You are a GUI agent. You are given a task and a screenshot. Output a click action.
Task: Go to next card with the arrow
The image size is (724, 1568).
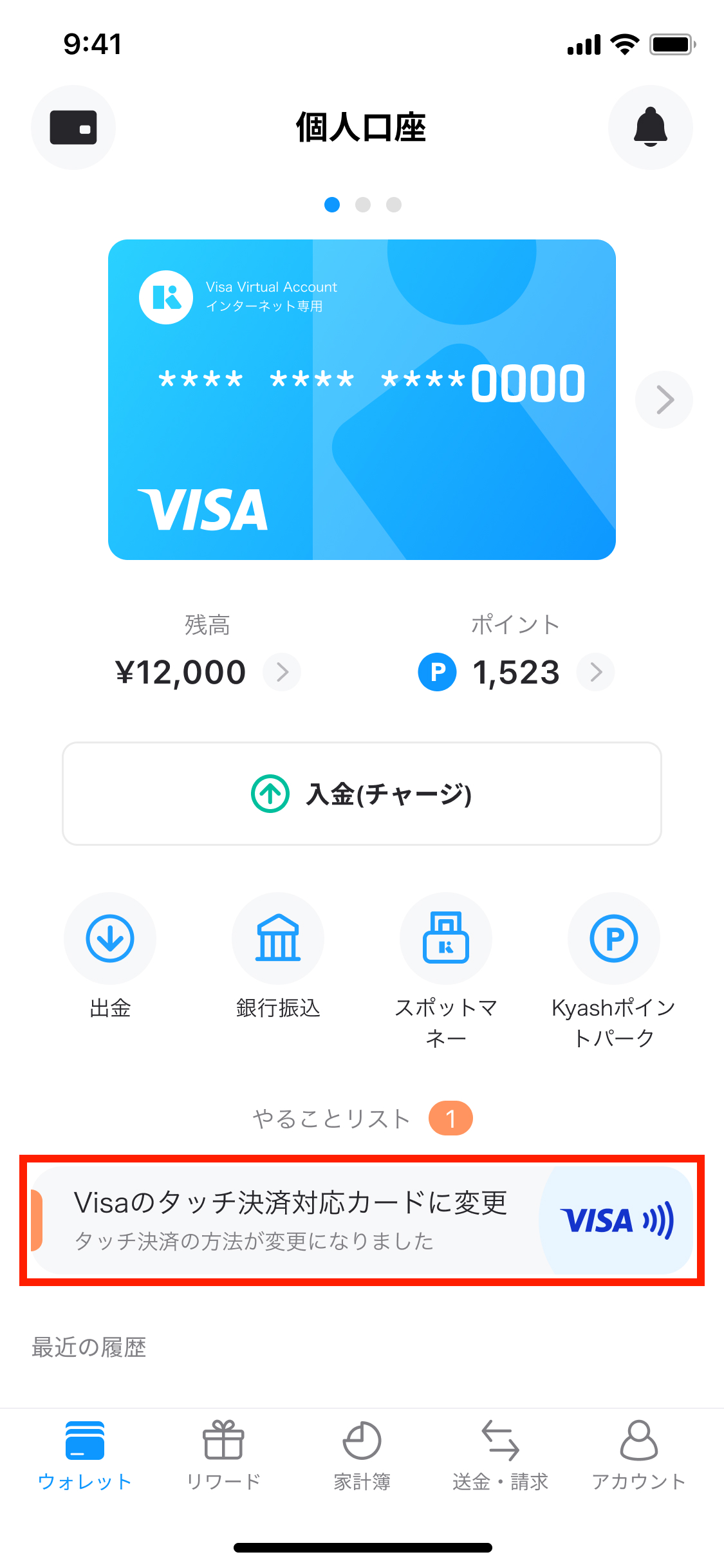pyautogui.click(x=664, y=400)
